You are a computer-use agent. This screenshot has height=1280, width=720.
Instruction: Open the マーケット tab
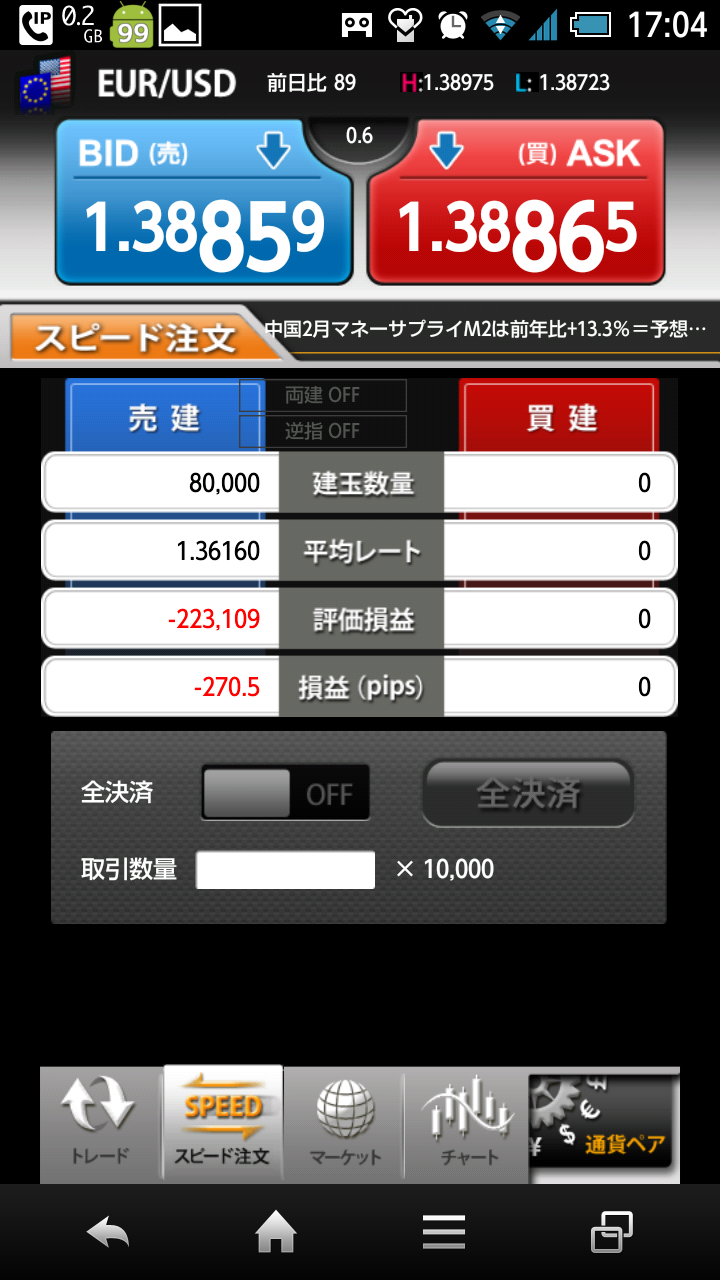click(x=345, y=1123)
